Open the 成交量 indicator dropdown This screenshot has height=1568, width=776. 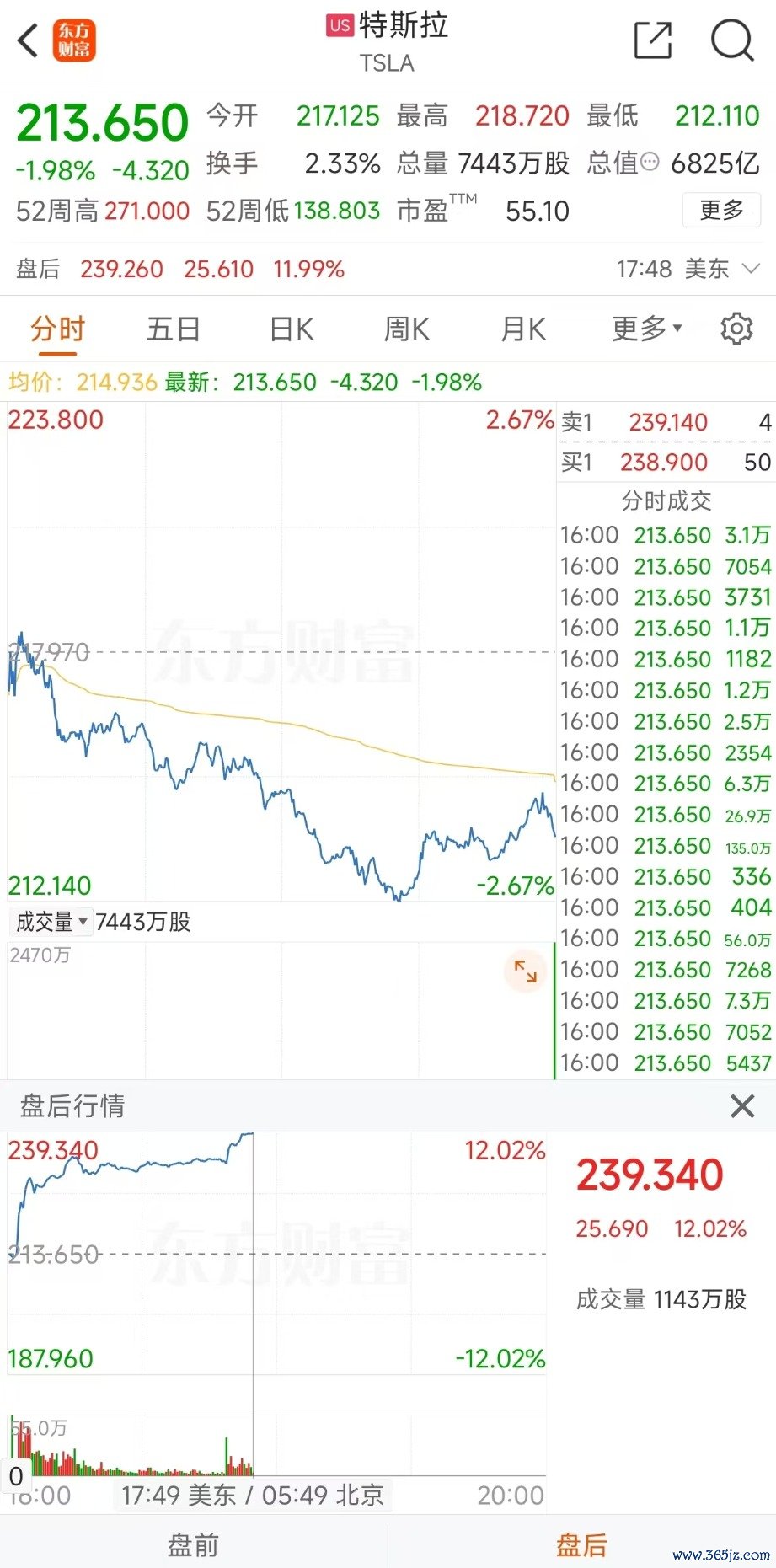[51, 922]
